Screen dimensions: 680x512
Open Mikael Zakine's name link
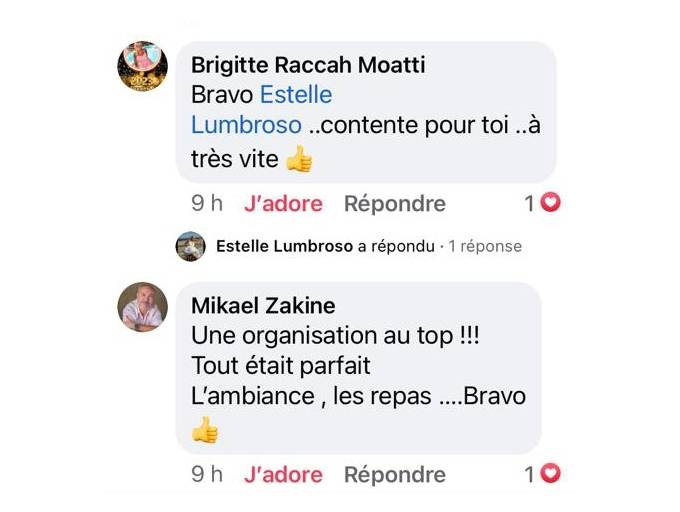tap(263, 305)
